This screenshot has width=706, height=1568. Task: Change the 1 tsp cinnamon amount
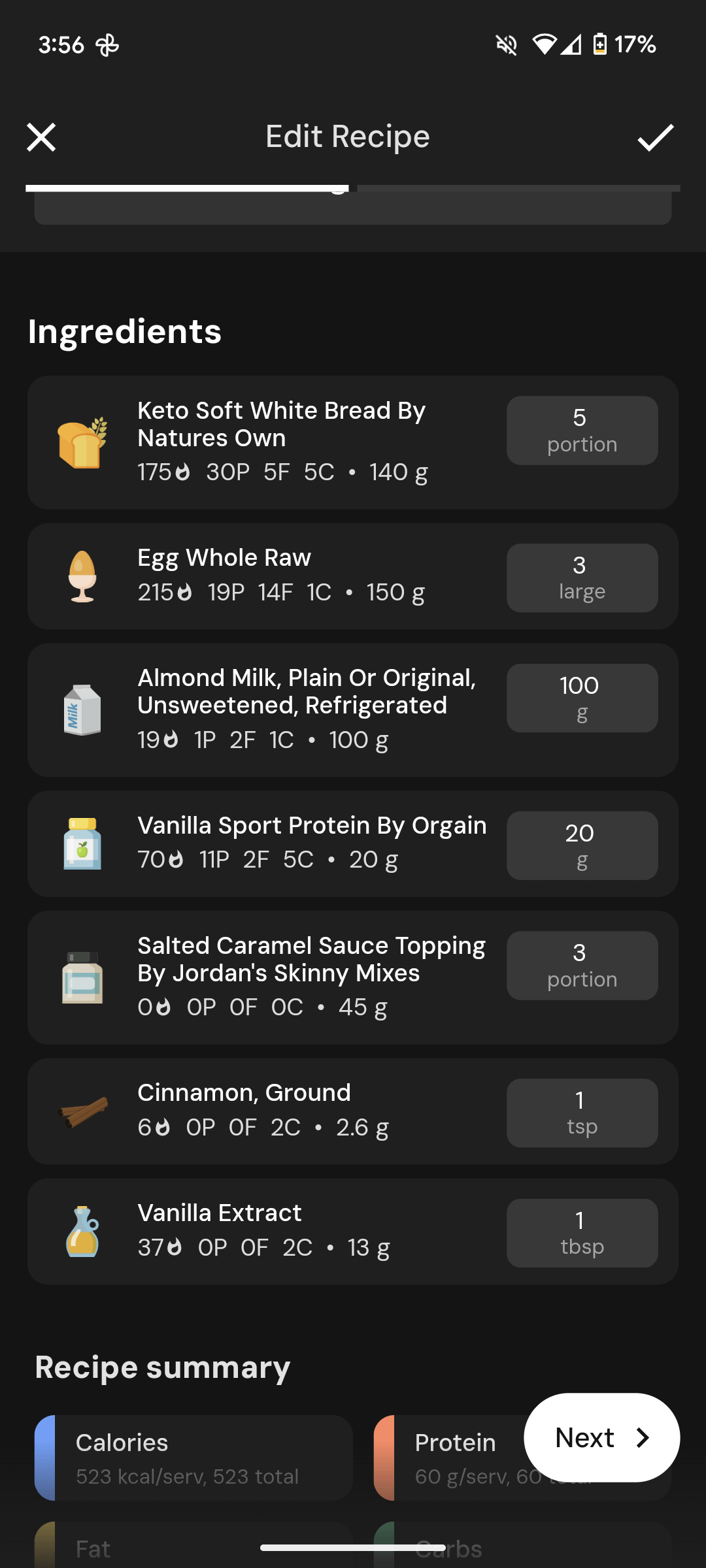tap(582, 1113)
